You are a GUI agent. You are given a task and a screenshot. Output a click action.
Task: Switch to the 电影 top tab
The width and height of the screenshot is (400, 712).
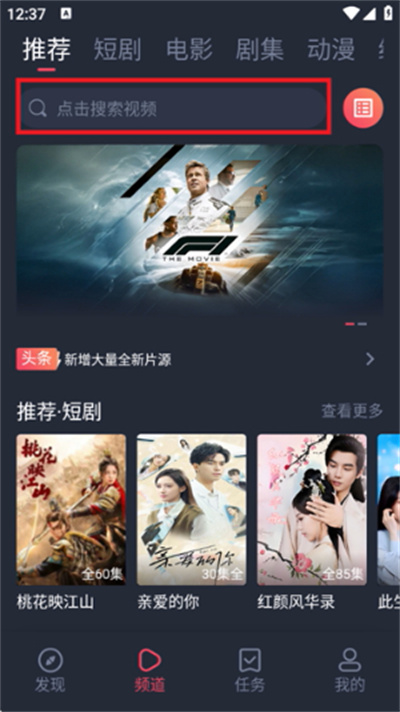(189, 49)
